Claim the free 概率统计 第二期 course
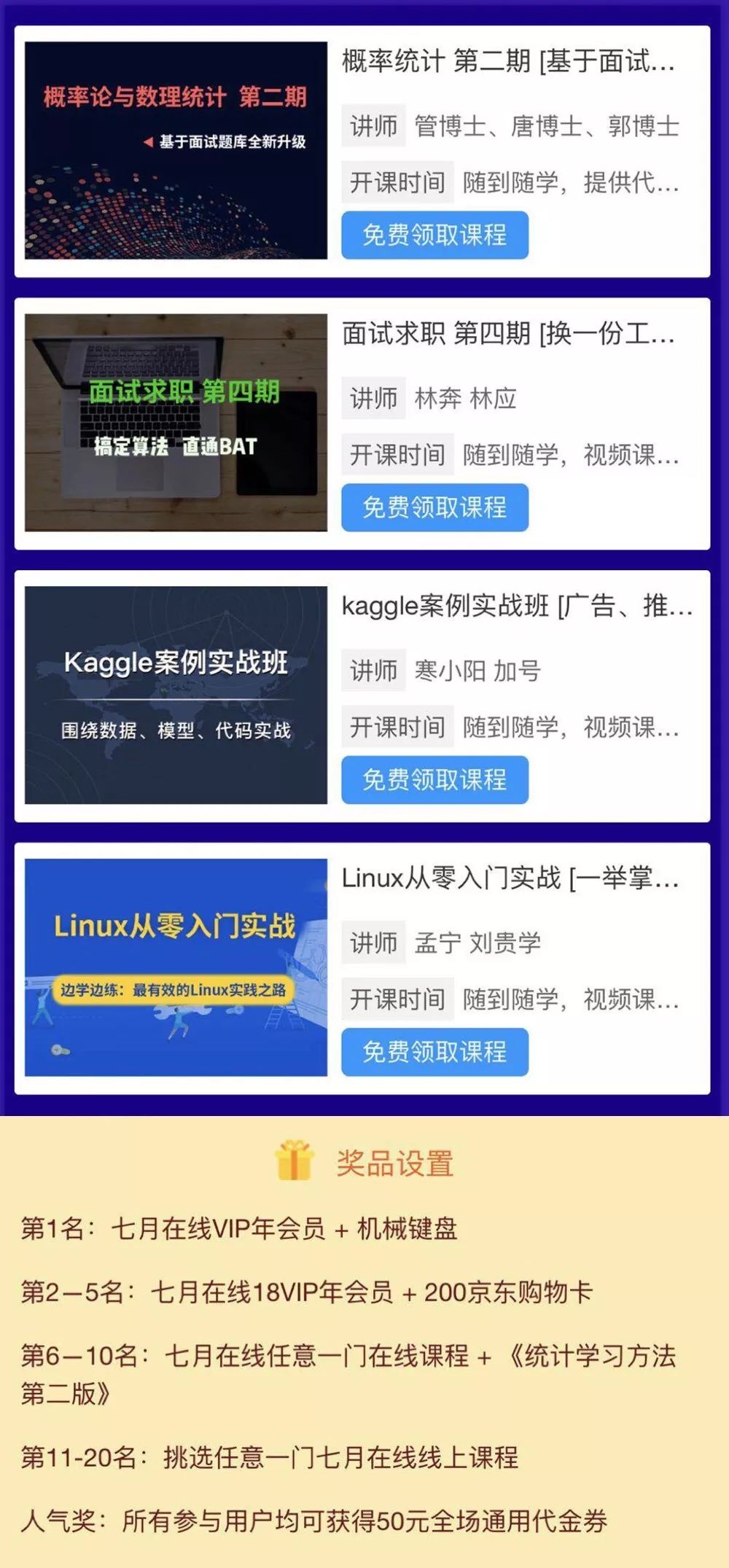The image size is (729, 1568). coord(434,235)
